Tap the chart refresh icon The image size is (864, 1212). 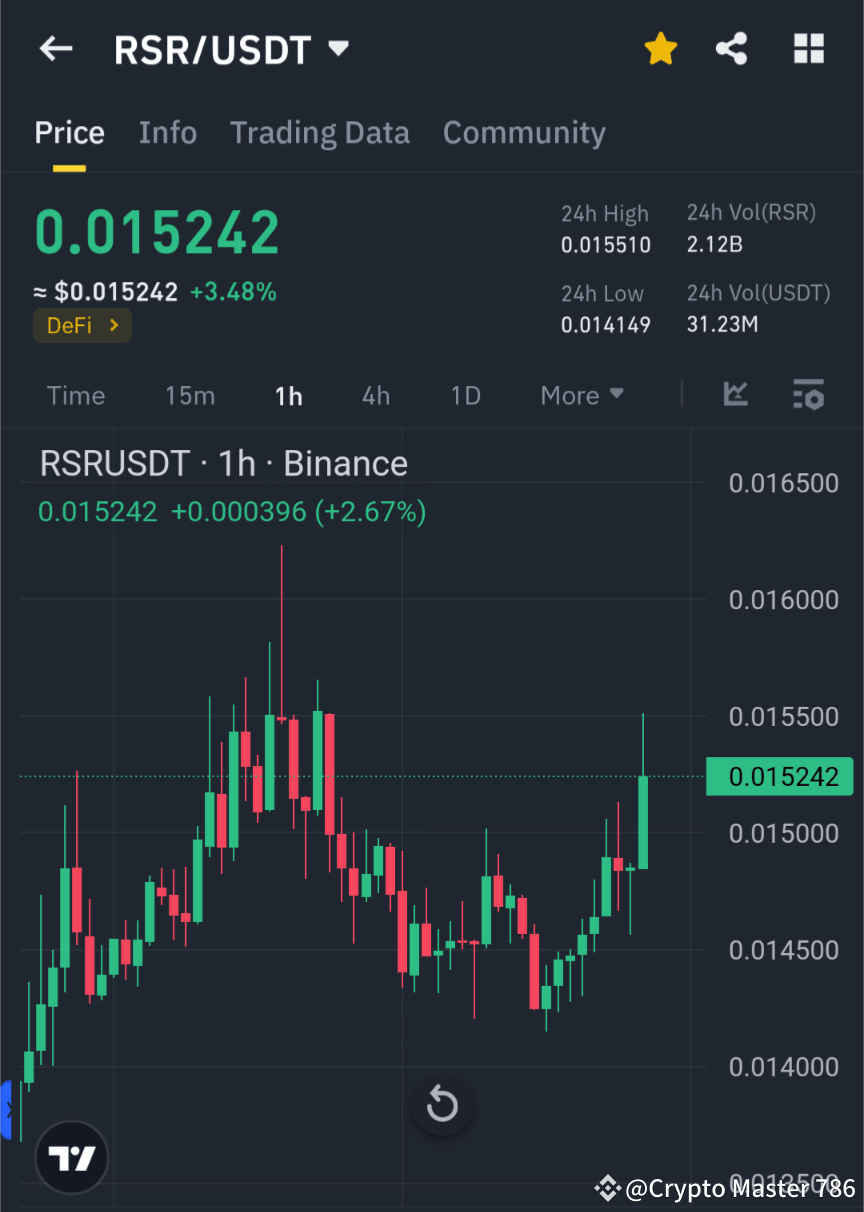pyautogui.click(x=442, y=1105)
